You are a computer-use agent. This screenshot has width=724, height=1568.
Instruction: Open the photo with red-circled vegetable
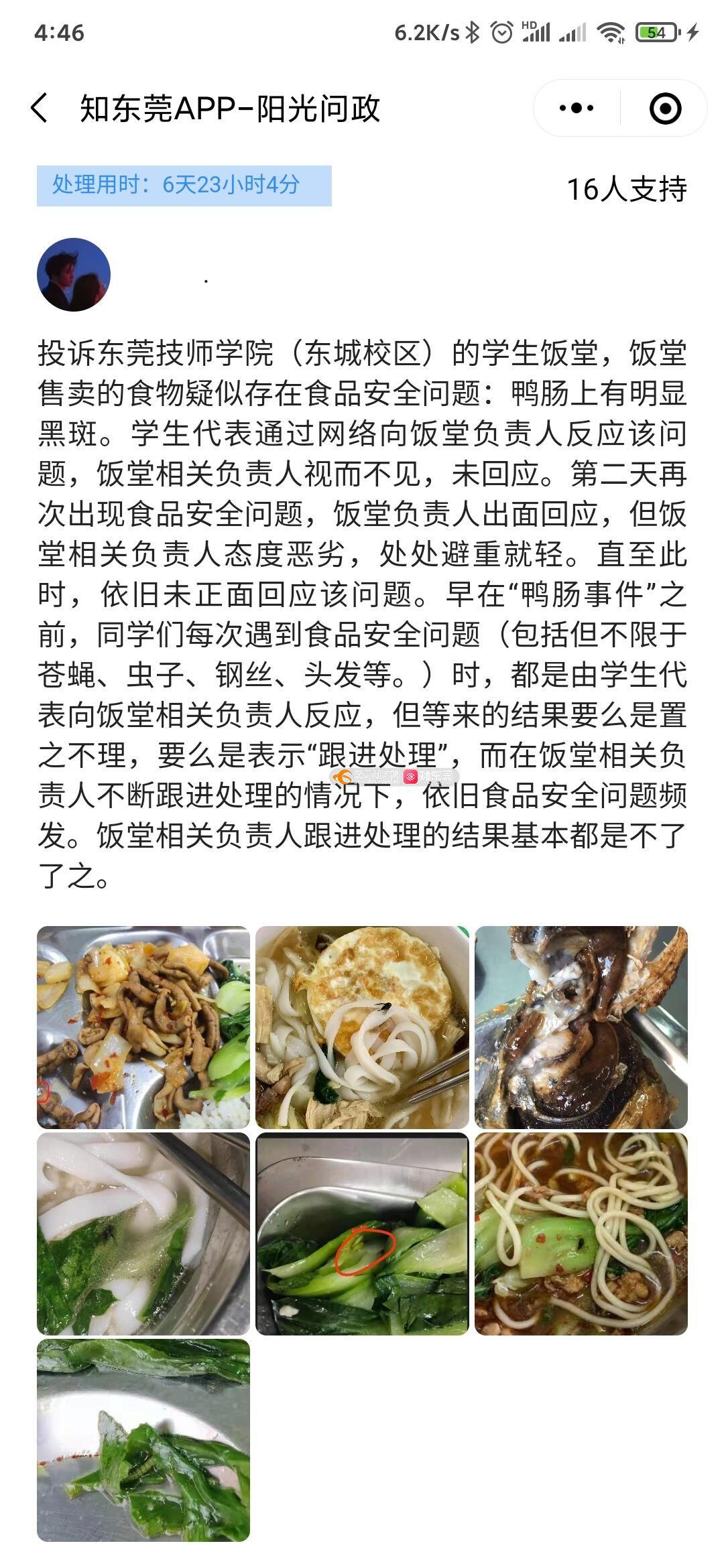click(x=362, y=1234)
